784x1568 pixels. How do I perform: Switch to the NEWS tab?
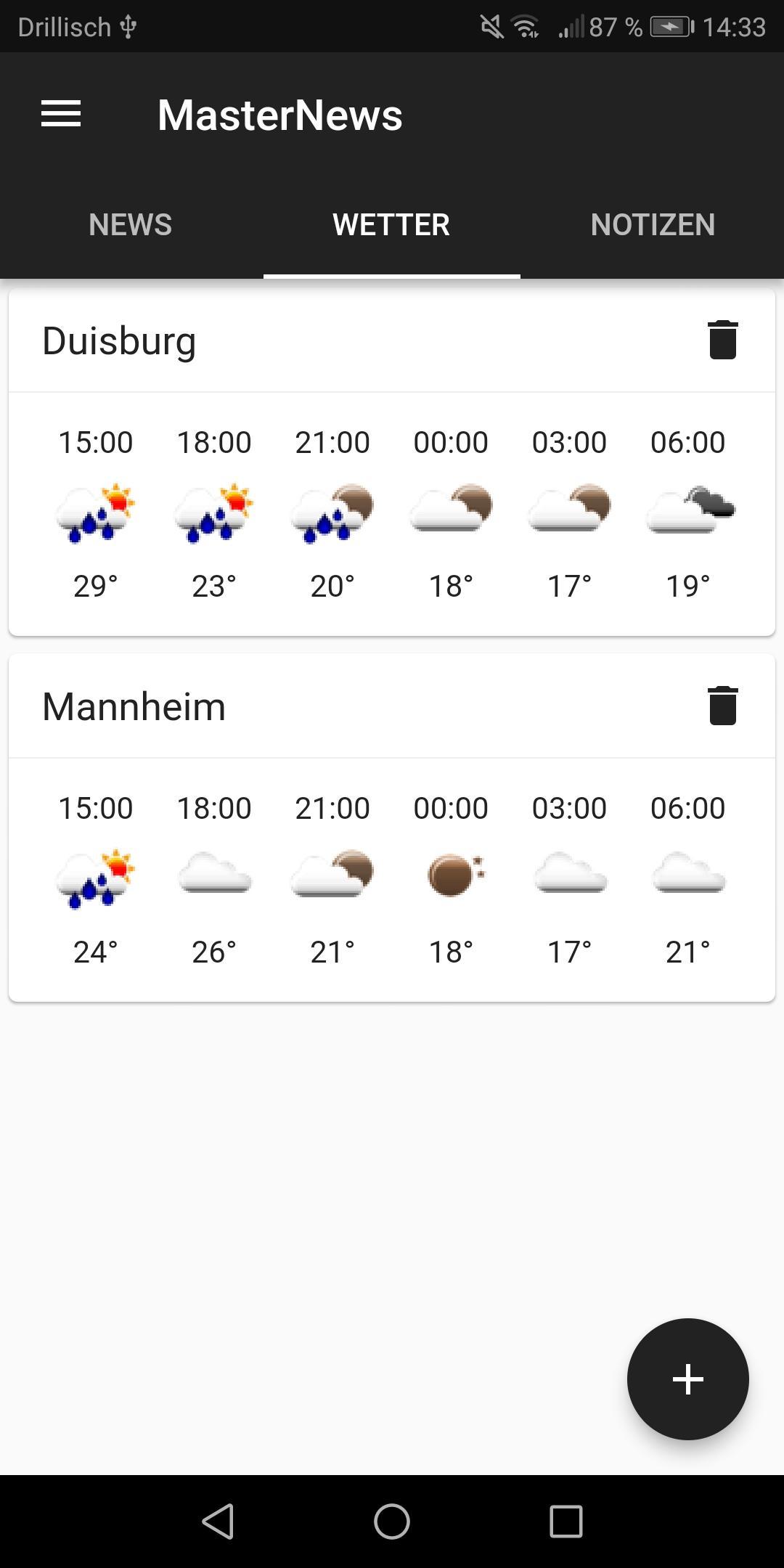[131, 224]
